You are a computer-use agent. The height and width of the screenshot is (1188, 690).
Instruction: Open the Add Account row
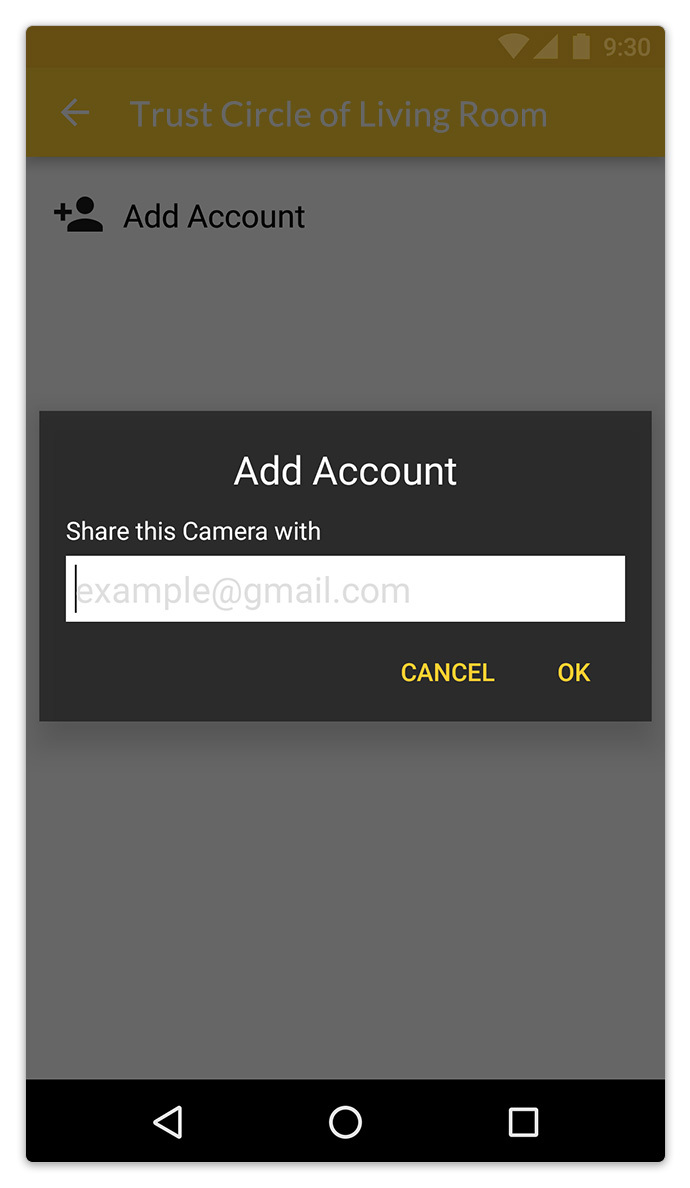click(345, 216)
